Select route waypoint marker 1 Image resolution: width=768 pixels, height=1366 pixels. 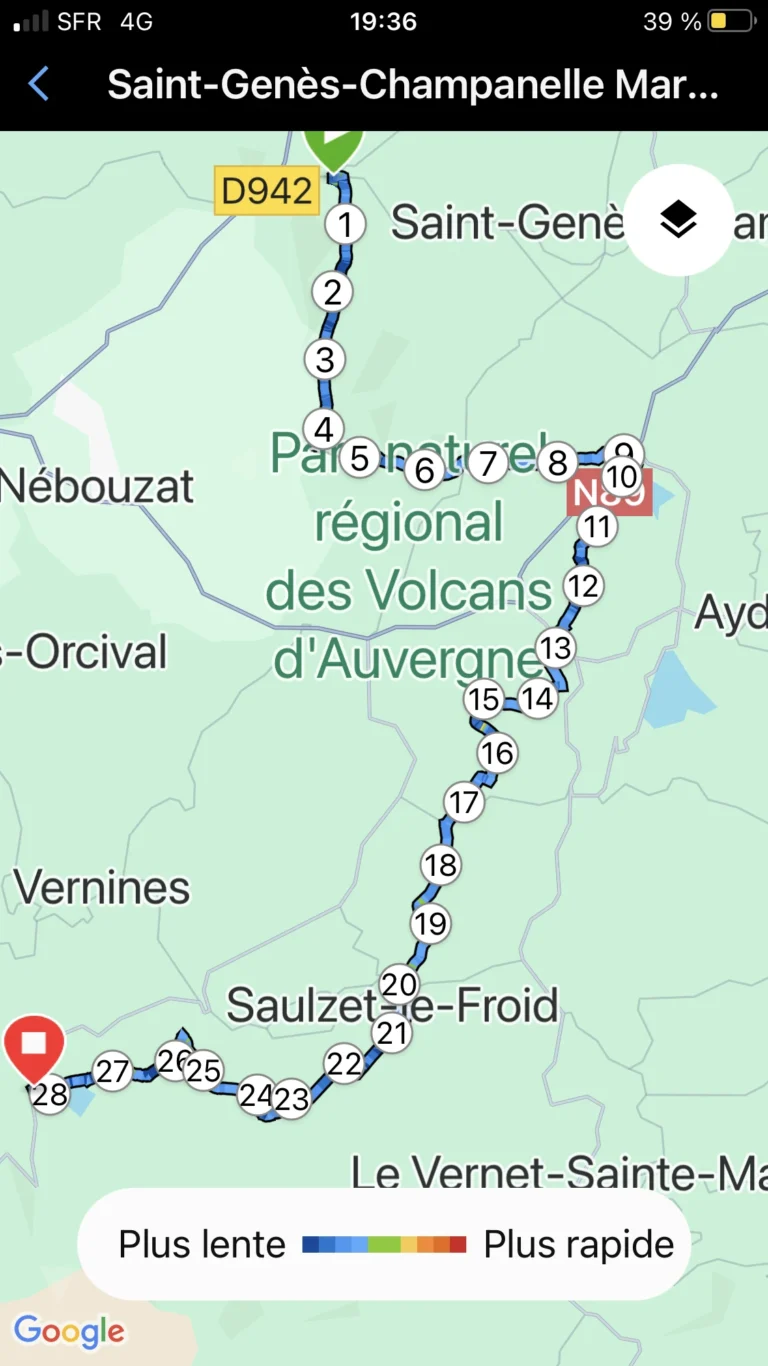click(345, 223)
